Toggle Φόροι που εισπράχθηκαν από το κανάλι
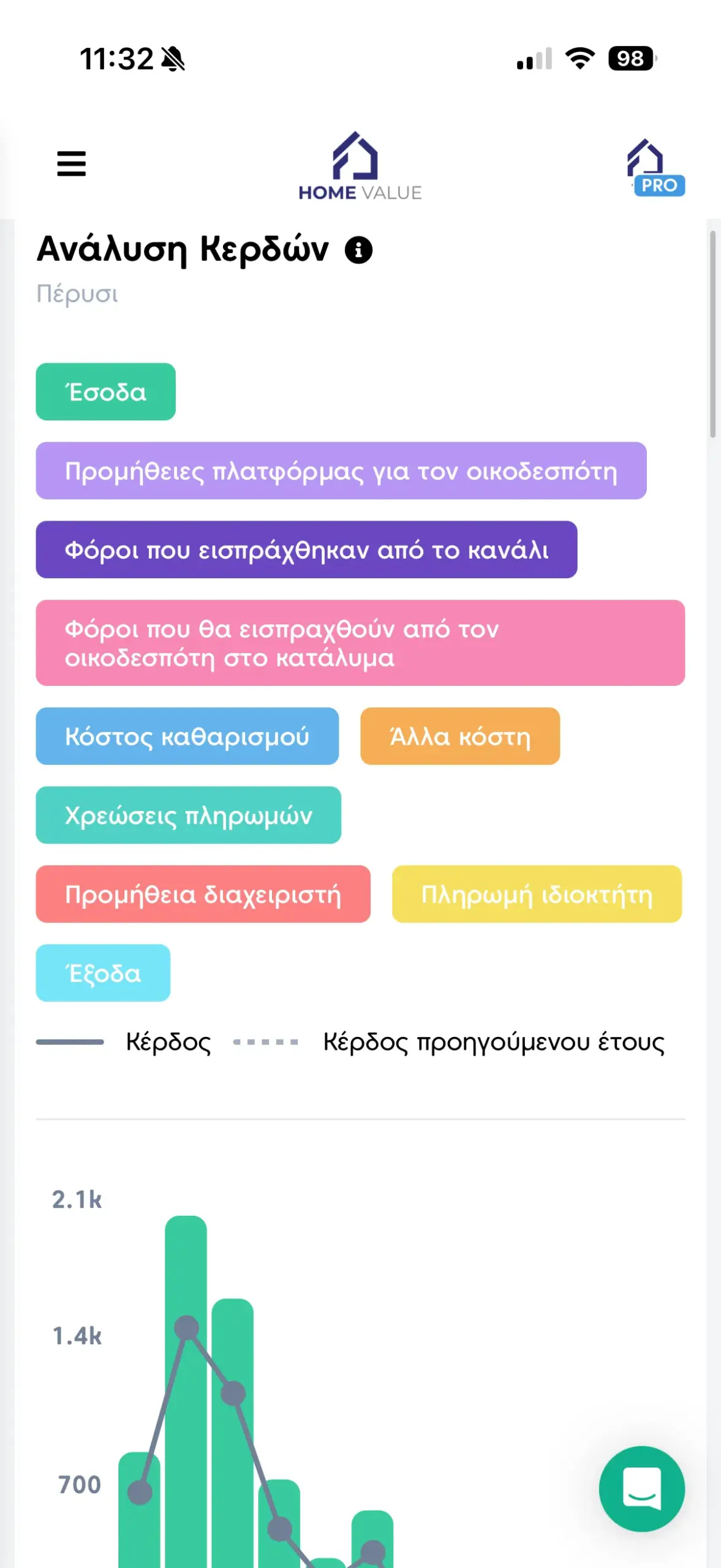This screenshot has height=1568, width=721. 306,550
